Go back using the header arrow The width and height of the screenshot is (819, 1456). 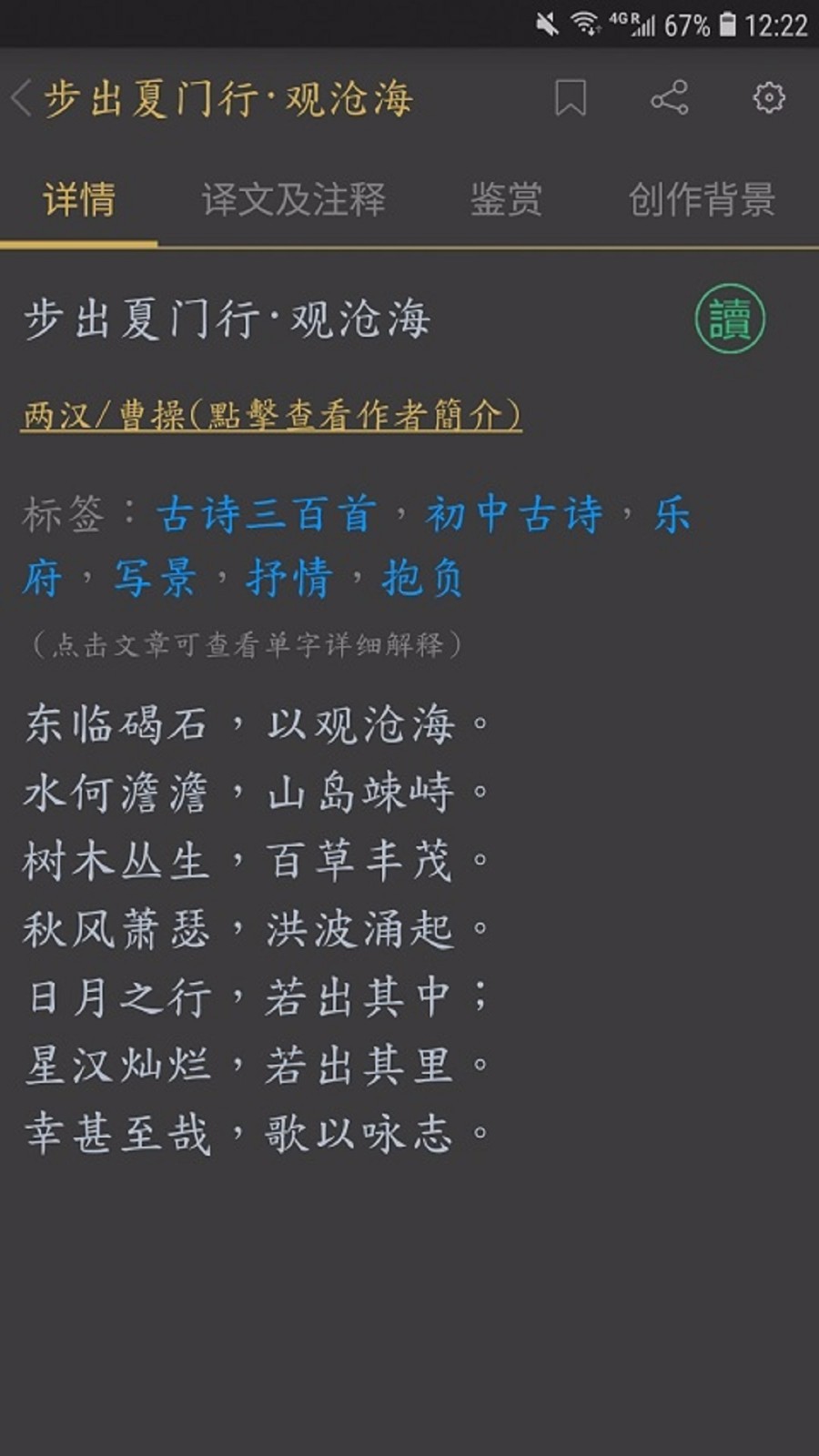tap(22, 97)
